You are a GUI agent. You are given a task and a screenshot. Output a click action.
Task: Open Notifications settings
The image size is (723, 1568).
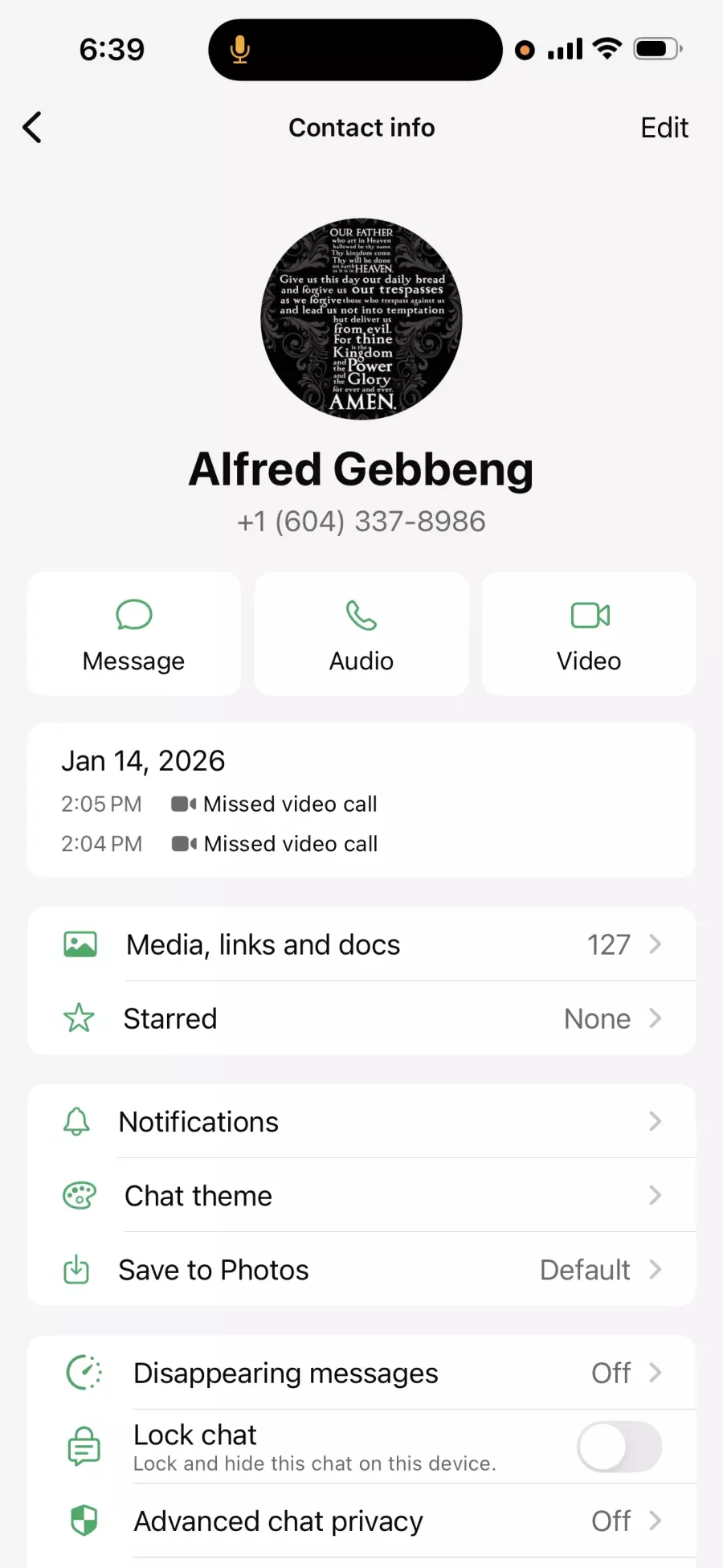coord(361,1122)
